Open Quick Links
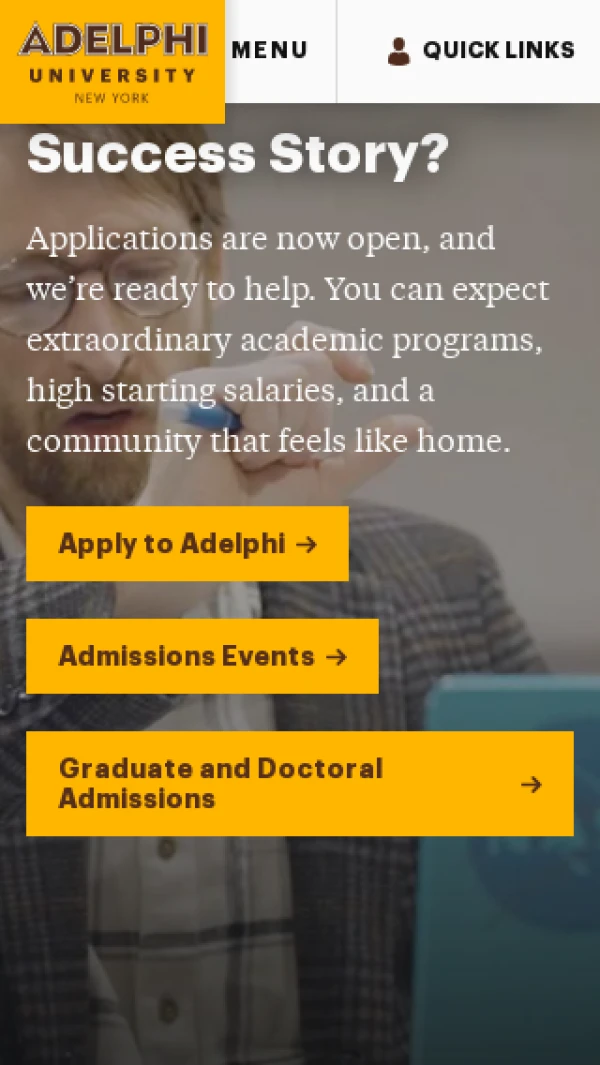This screenshot has height=1065, width=600. pos(481,50)
